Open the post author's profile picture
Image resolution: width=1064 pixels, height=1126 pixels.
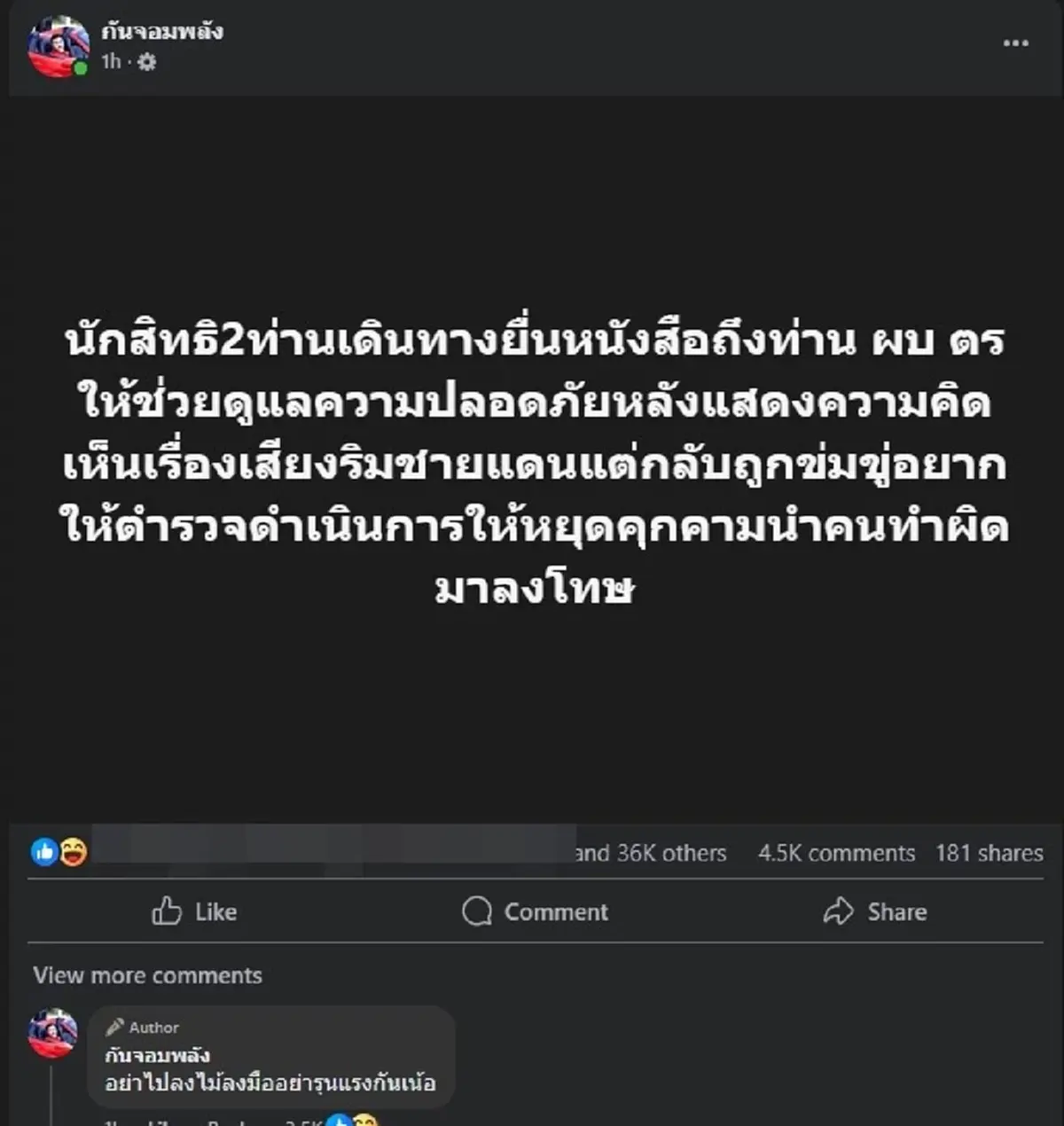pos(59,46)
